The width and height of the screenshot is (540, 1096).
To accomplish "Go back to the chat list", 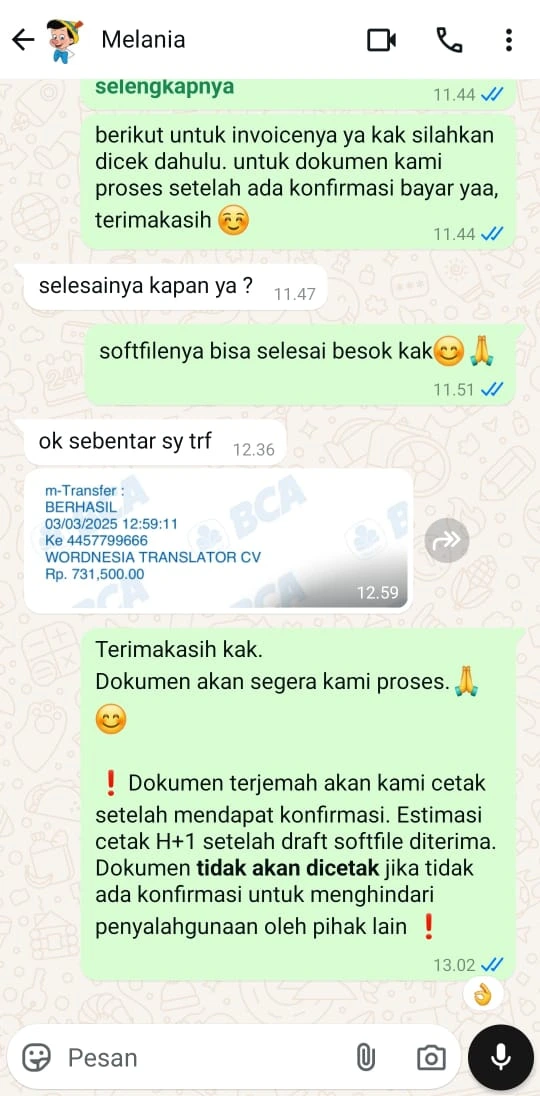I will [x=23, y=40].
